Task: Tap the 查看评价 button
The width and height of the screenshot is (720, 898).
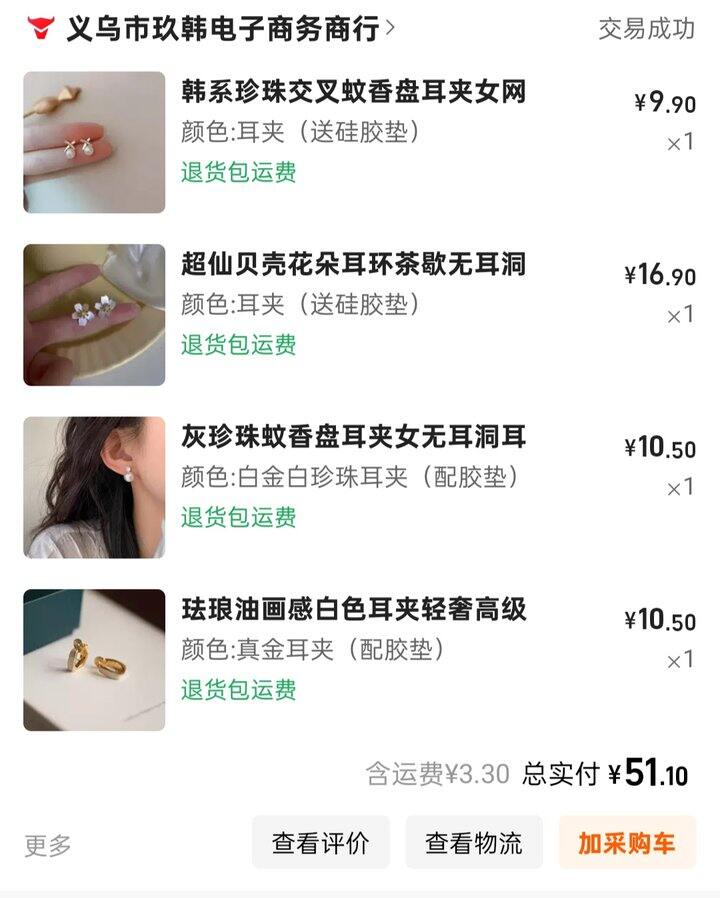Action: tap(320, 843)
